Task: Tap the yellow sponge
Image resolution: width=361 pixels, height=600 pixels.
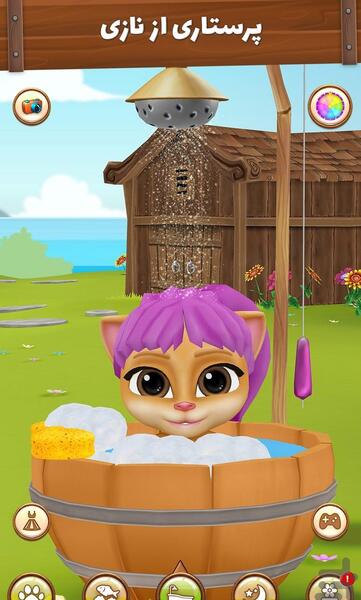Action: (x=62, y=441)
